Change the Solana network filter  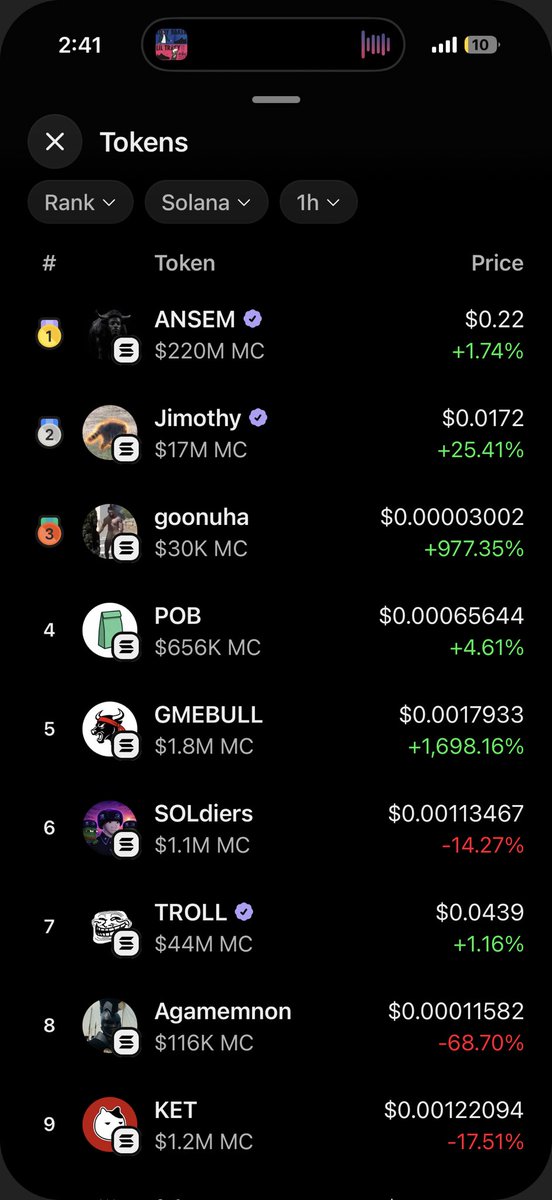point(207,202)
